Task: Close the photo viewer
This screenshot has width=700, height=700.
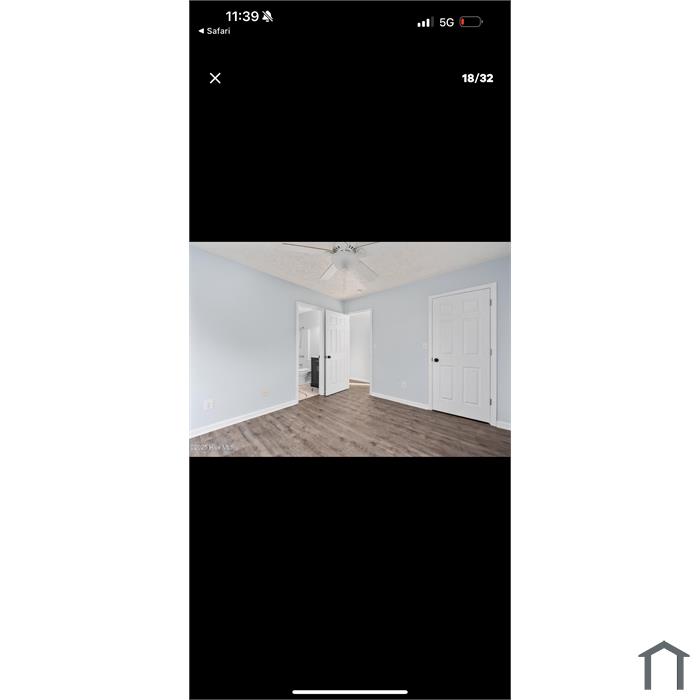Action: click(215, 78)
